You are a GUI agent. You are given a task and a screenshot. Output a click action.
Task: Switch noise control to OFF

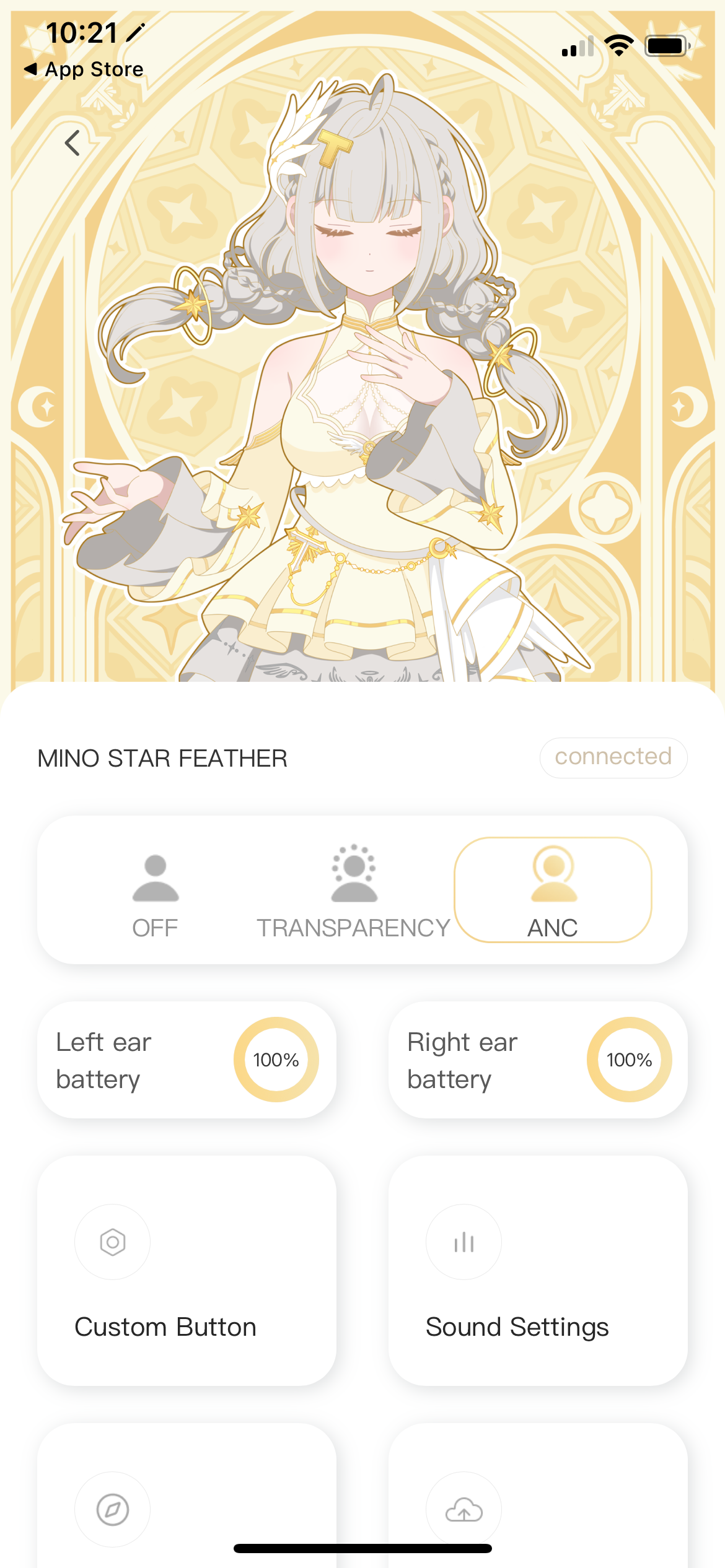[155, 891]
